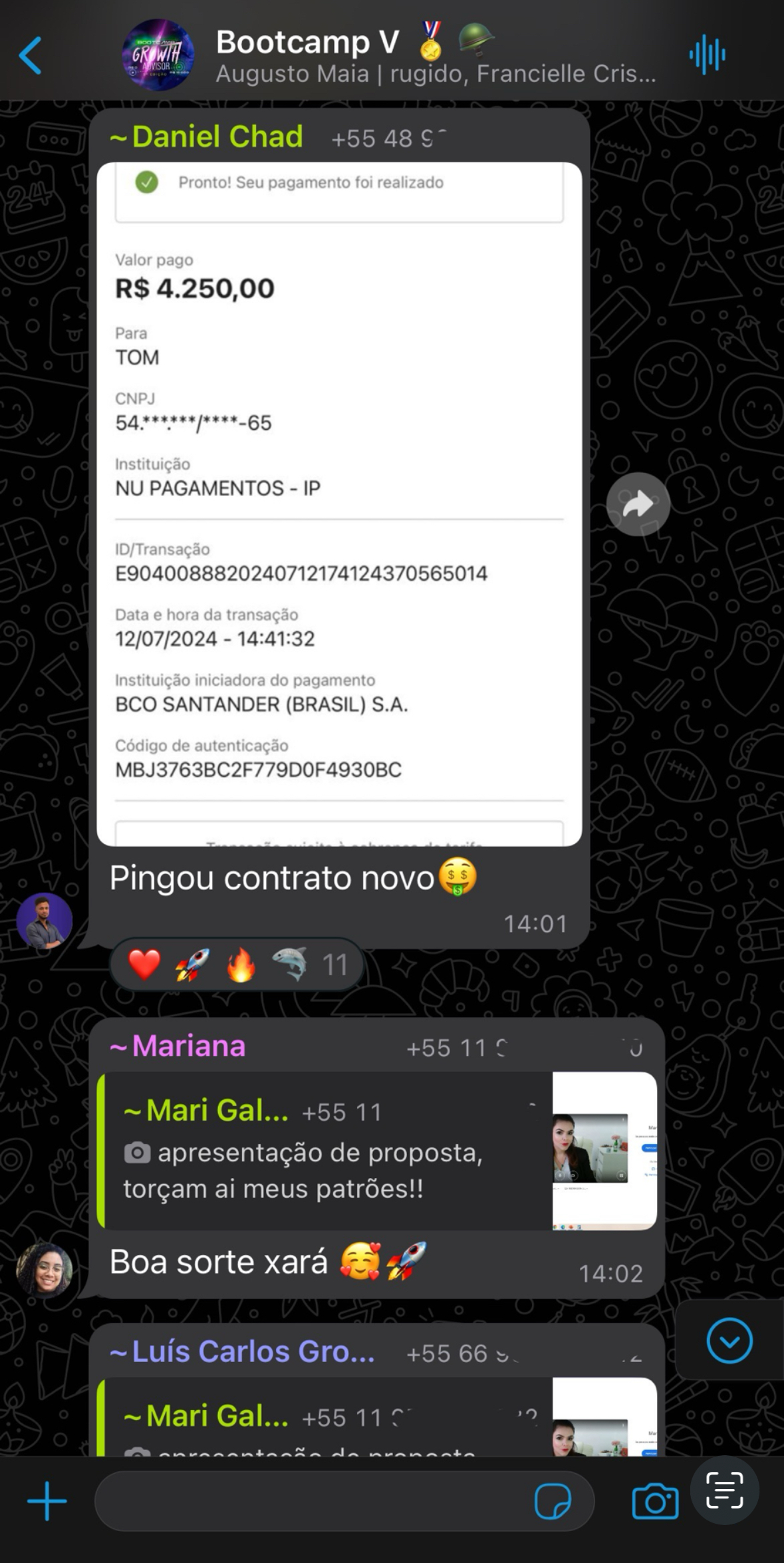Jump to the latest messages
Viewport: 784px width, 1563px height.
(729, 1340)
